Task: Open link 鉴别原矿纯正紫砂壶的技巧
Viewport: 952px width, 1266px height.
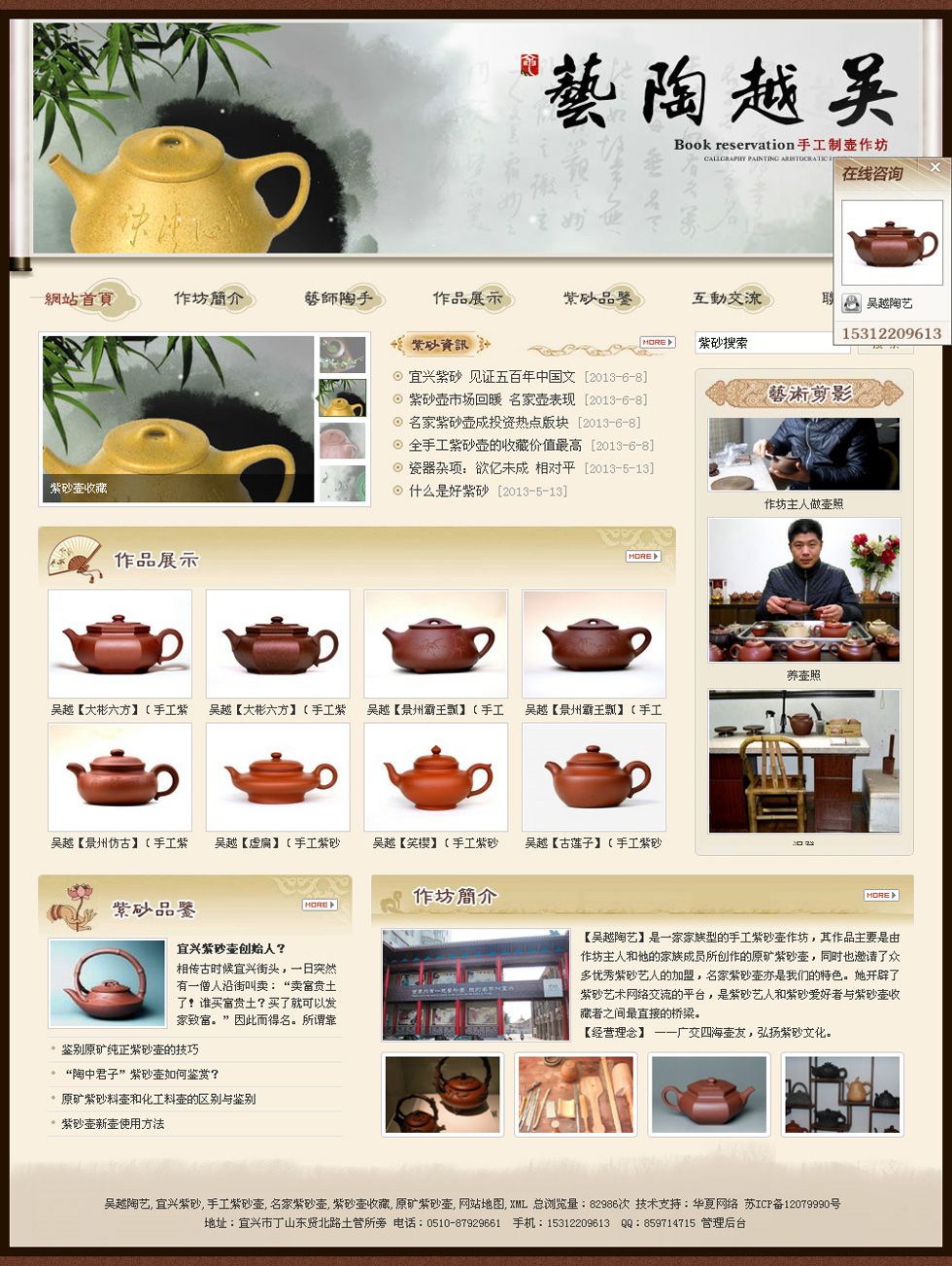Action: 129,1050
